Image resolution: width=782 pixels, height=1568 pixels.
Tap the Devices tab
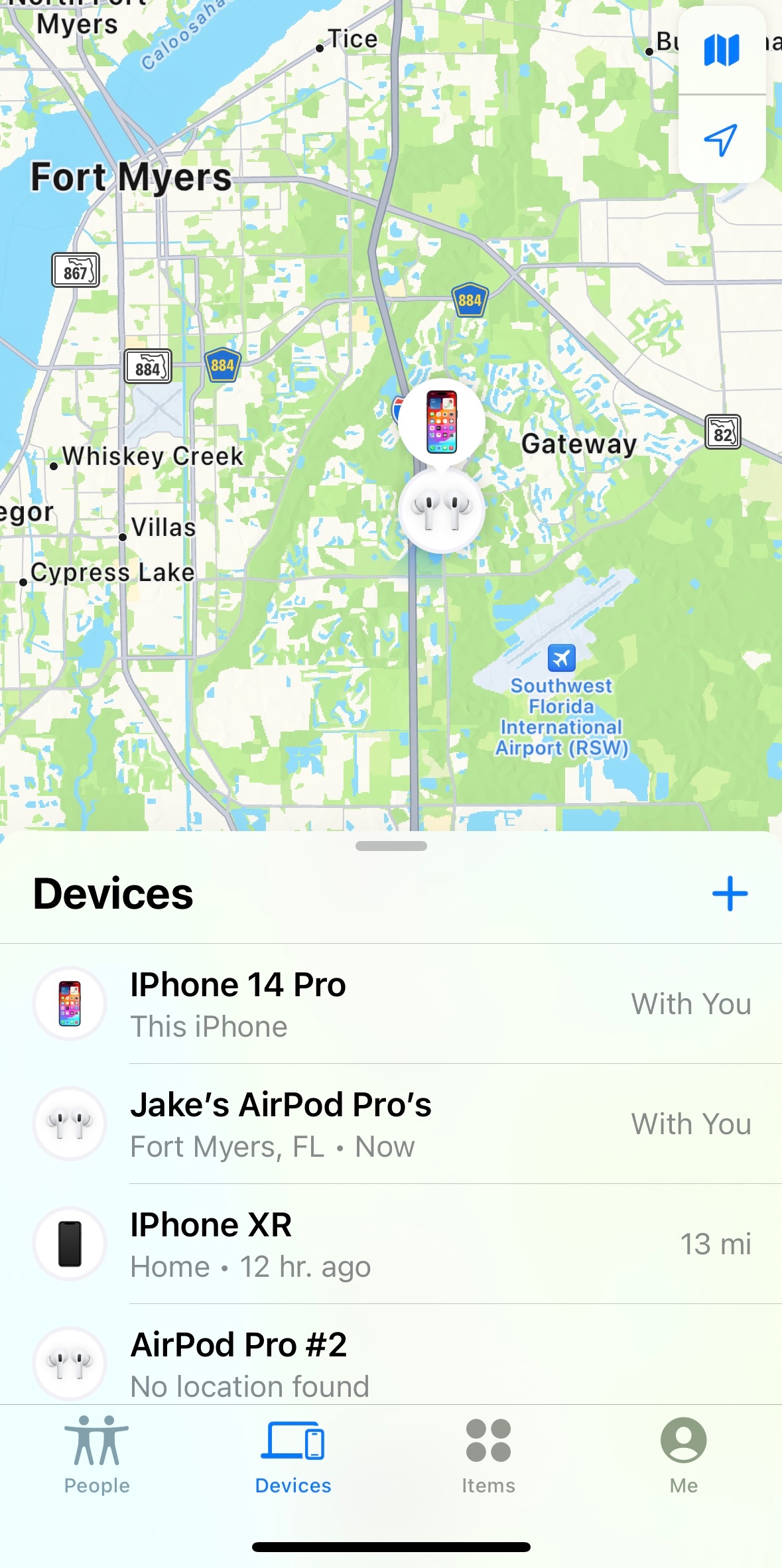(293, 1455)
